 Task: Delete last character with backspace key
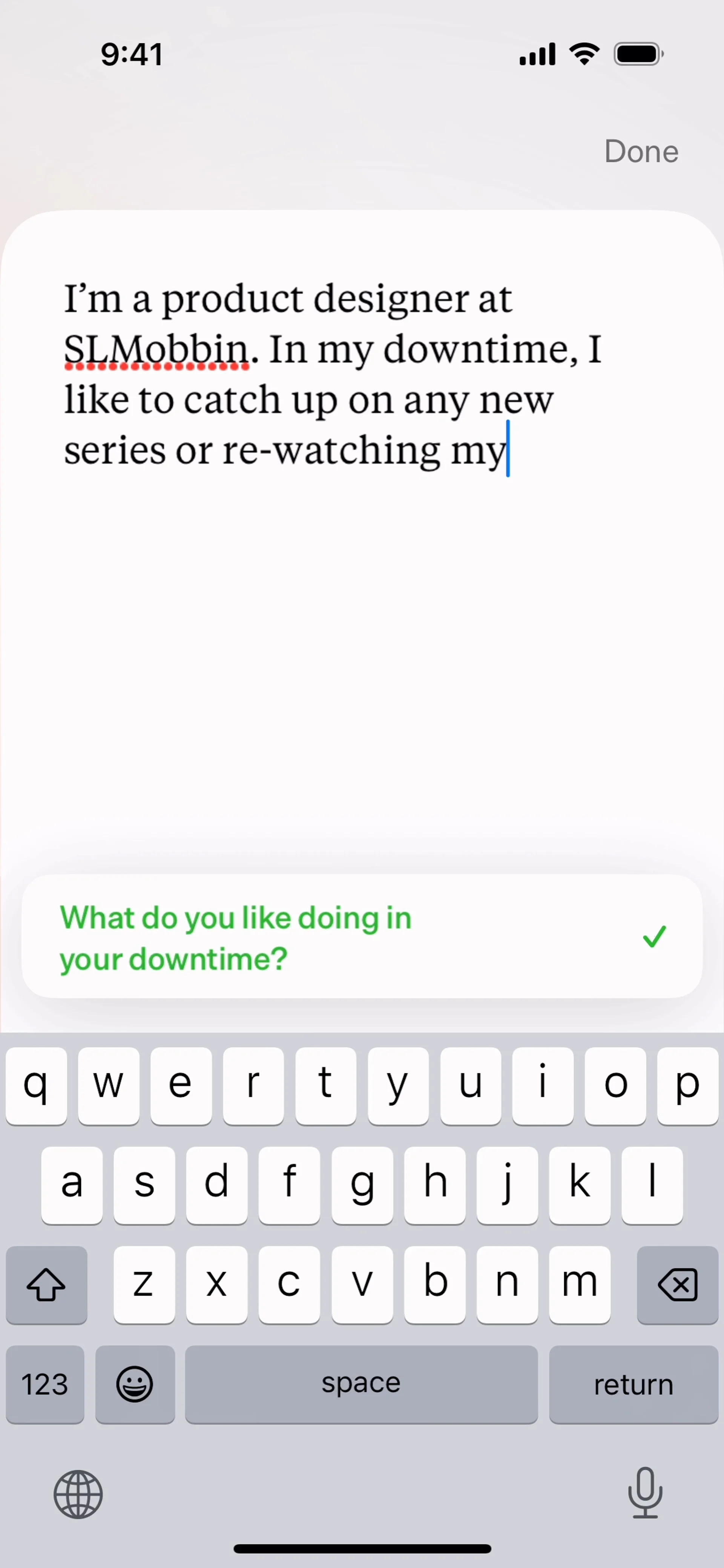click(677, 1284)
